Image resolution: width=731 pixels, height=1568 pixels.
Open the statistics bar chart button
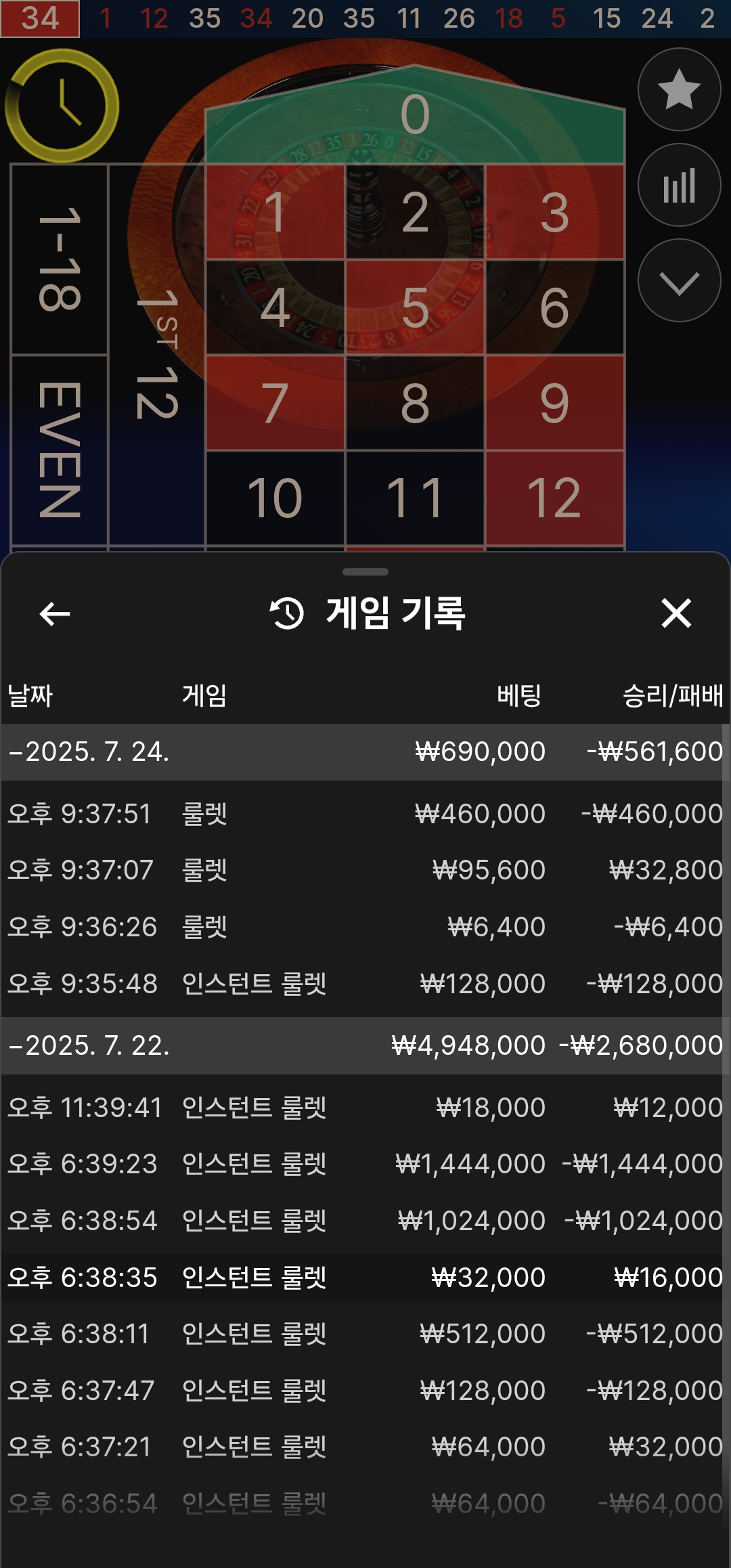click(679, 186)
